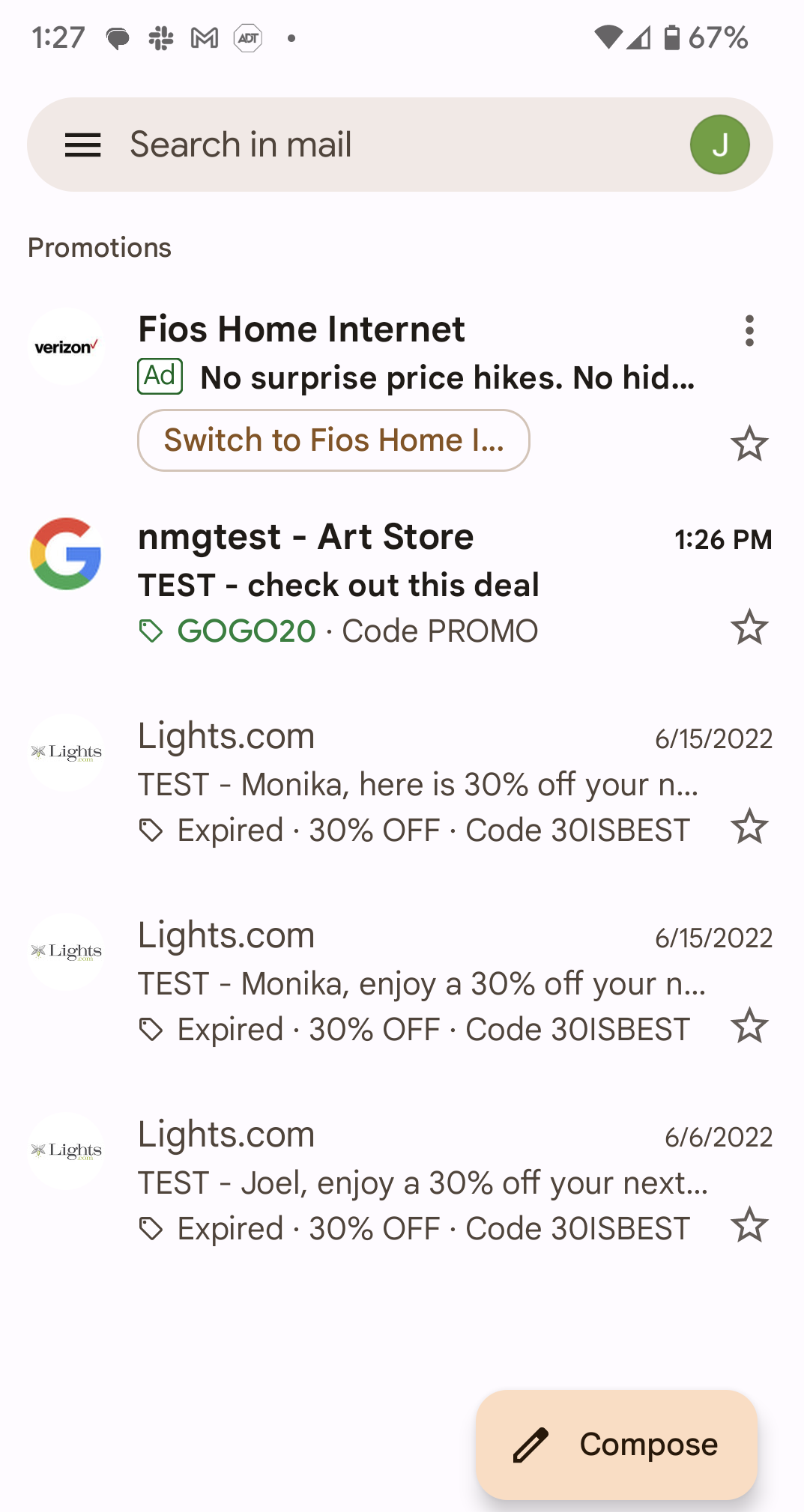The image size is (804, 1512).
Task: Compose a new email
Action: click(617, 1445)
